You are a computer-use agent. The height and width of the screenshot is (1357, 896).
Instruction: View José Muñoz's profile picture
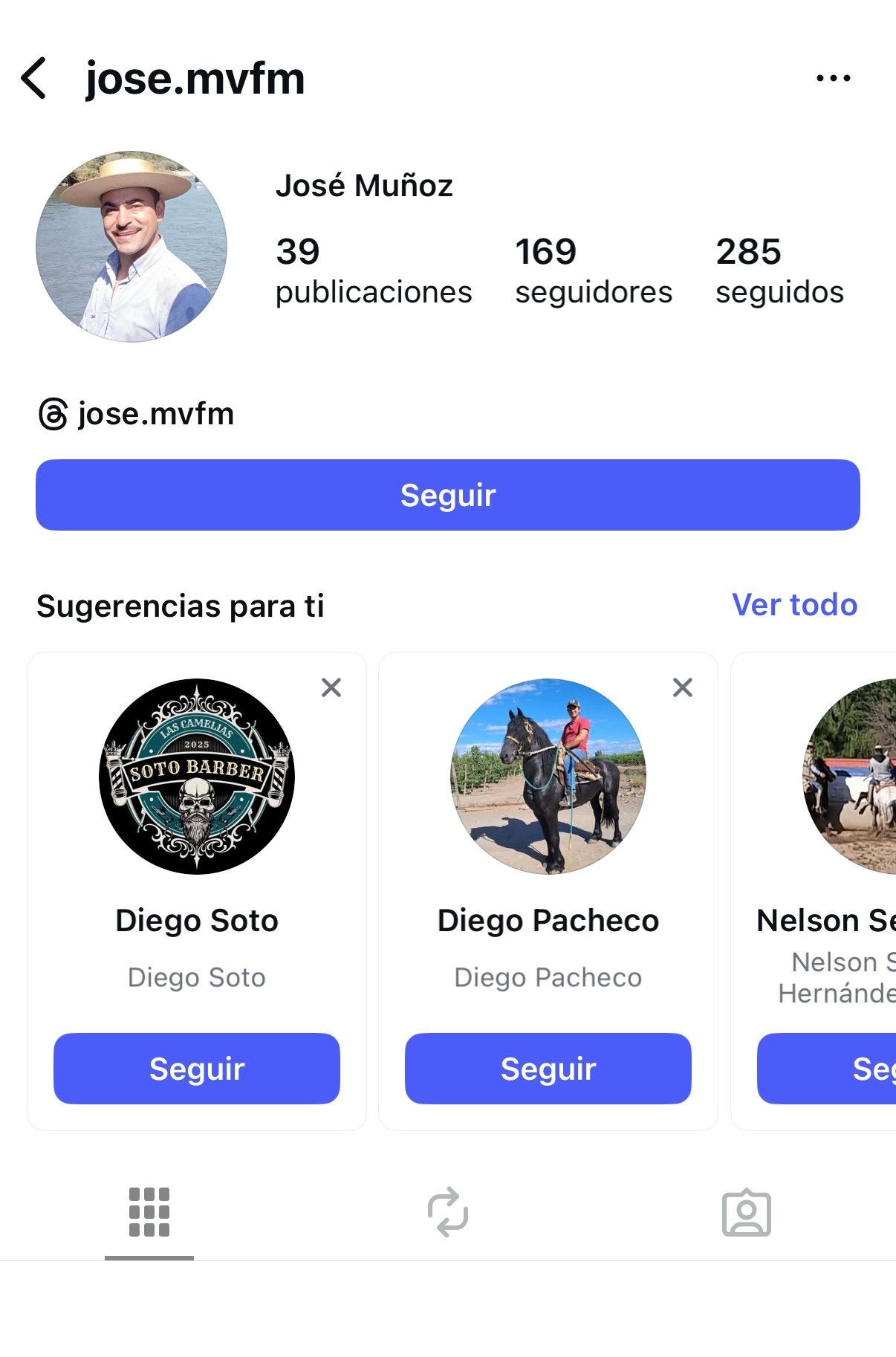pos(132,247)
